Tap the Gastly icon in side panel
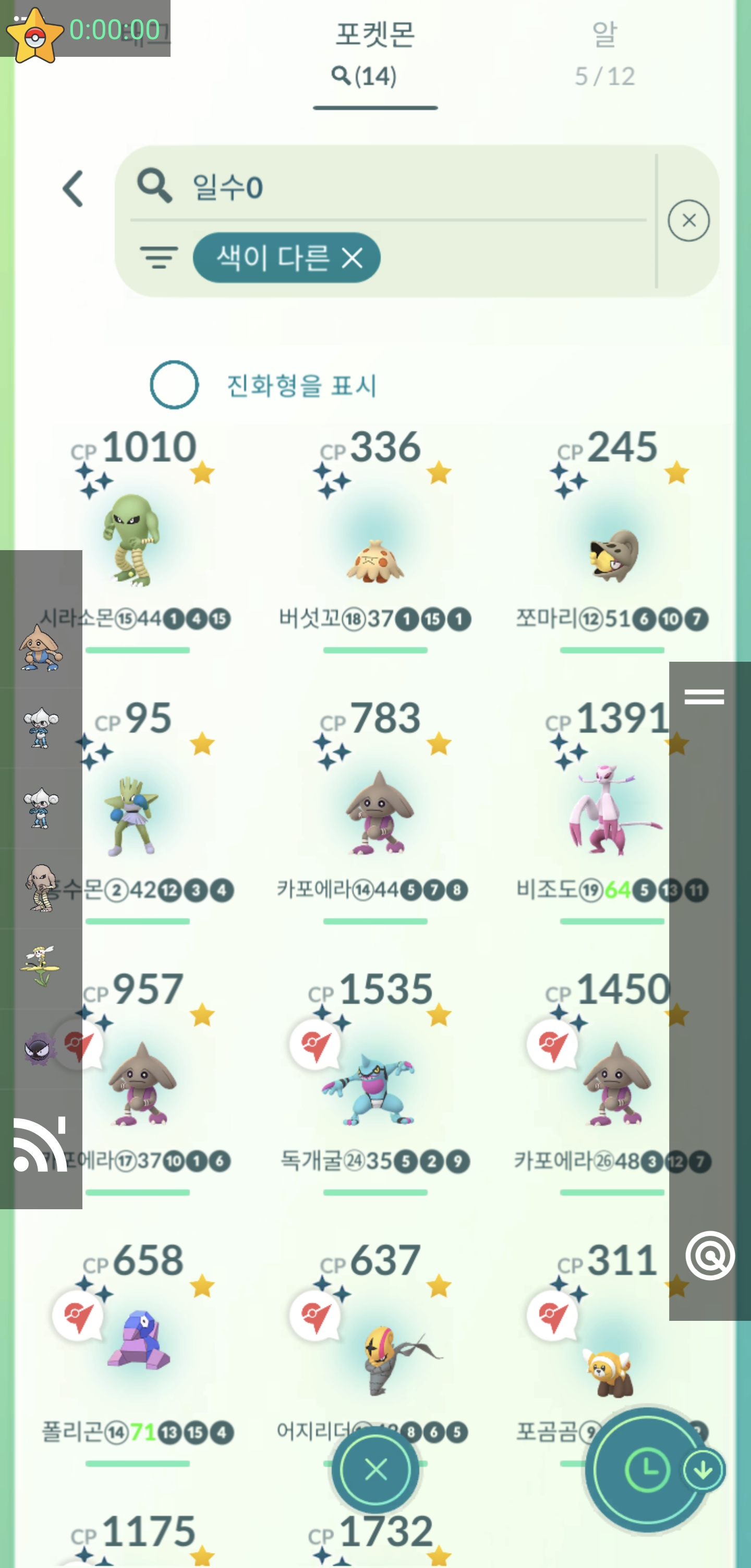Screen dimensions: 751x1568 (x=40, y=1048)
